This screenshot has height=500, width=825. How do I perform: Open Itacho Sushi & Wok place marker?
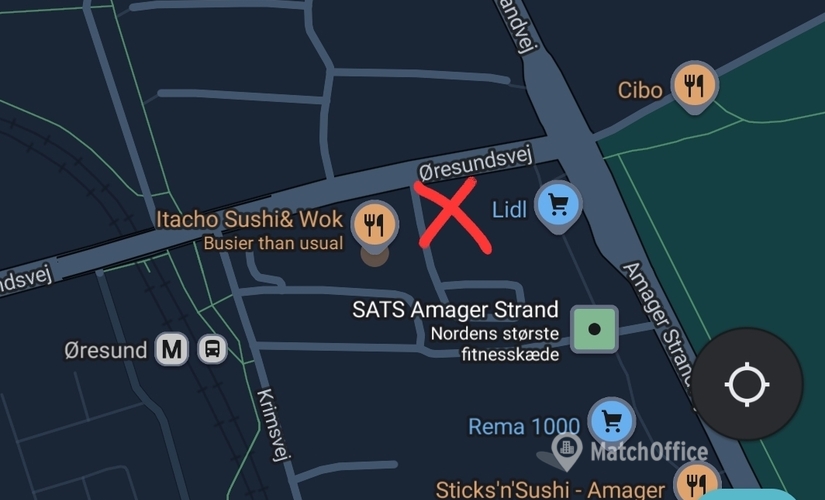(374, 224)
